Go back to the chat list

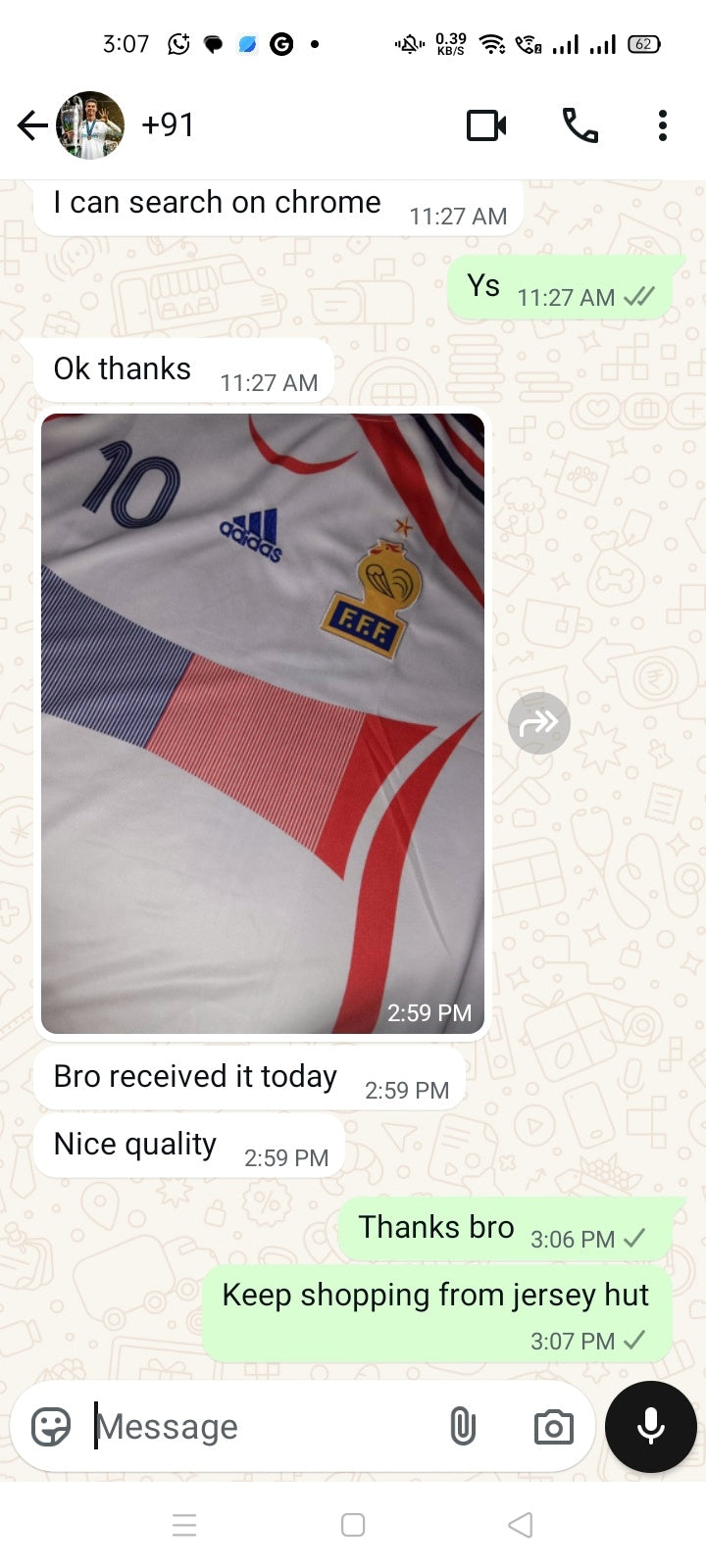pos(32,125)
